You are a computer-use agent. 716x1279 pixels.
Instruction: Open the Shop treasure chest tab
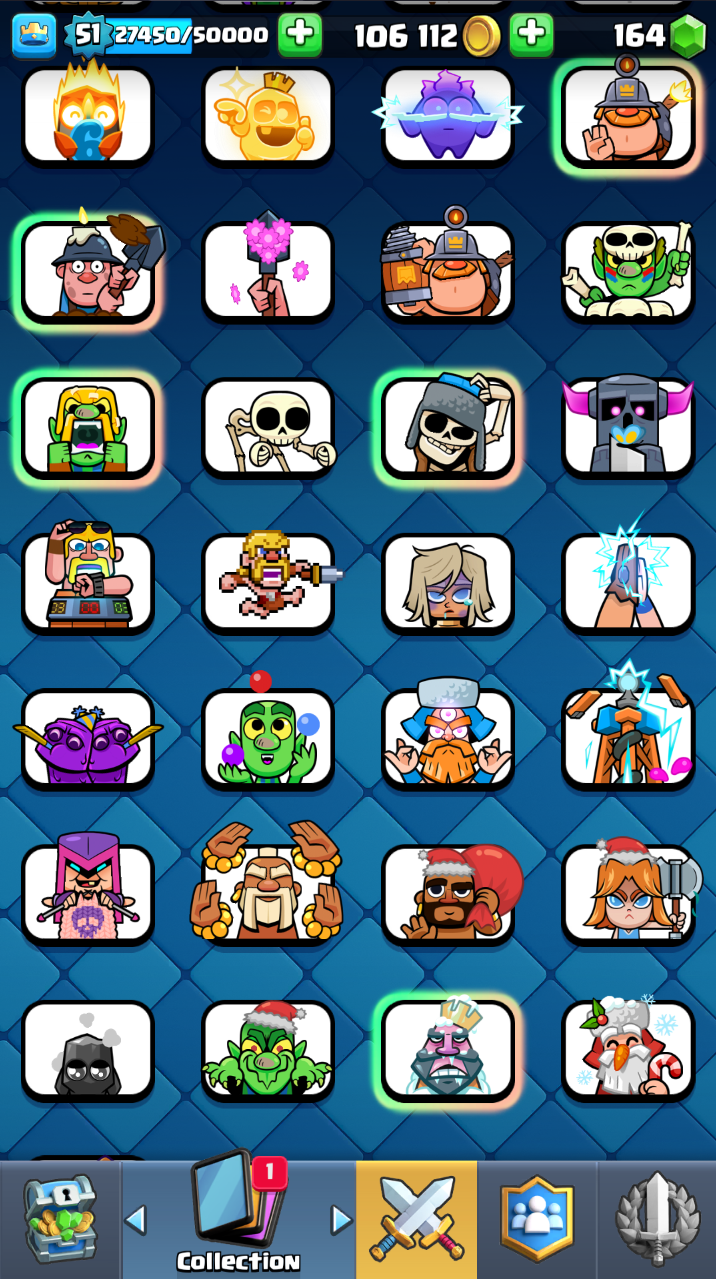click(x=60, y=1220)
